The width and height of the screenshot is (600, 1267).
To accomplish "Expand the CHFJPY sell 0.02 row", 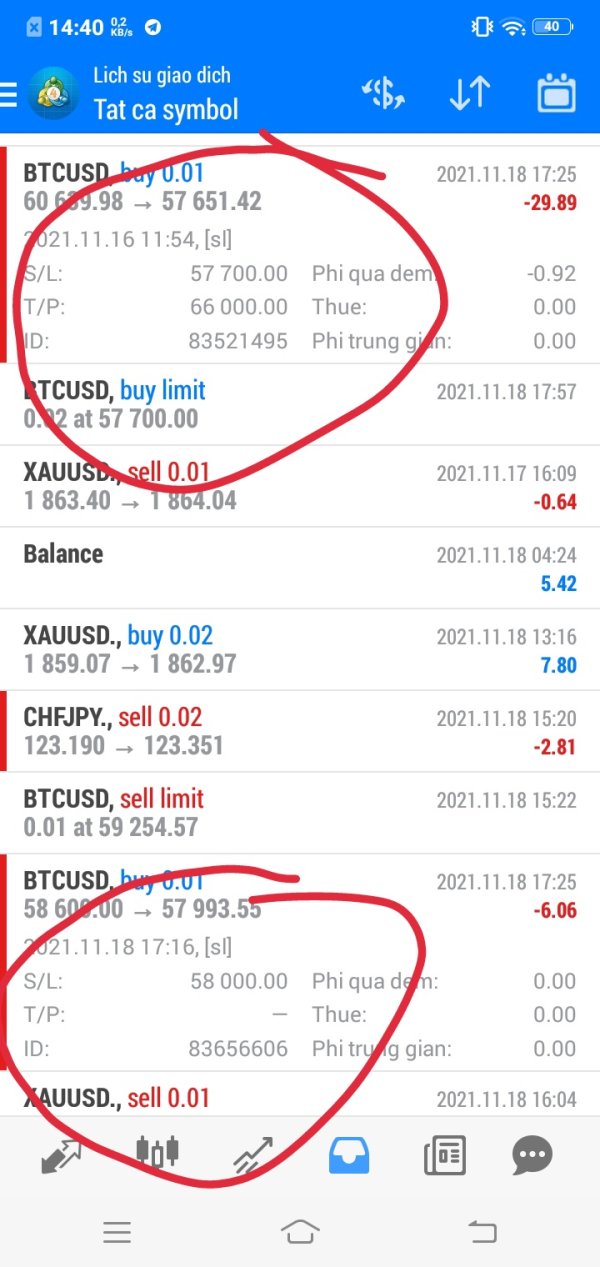I will 300,732.
